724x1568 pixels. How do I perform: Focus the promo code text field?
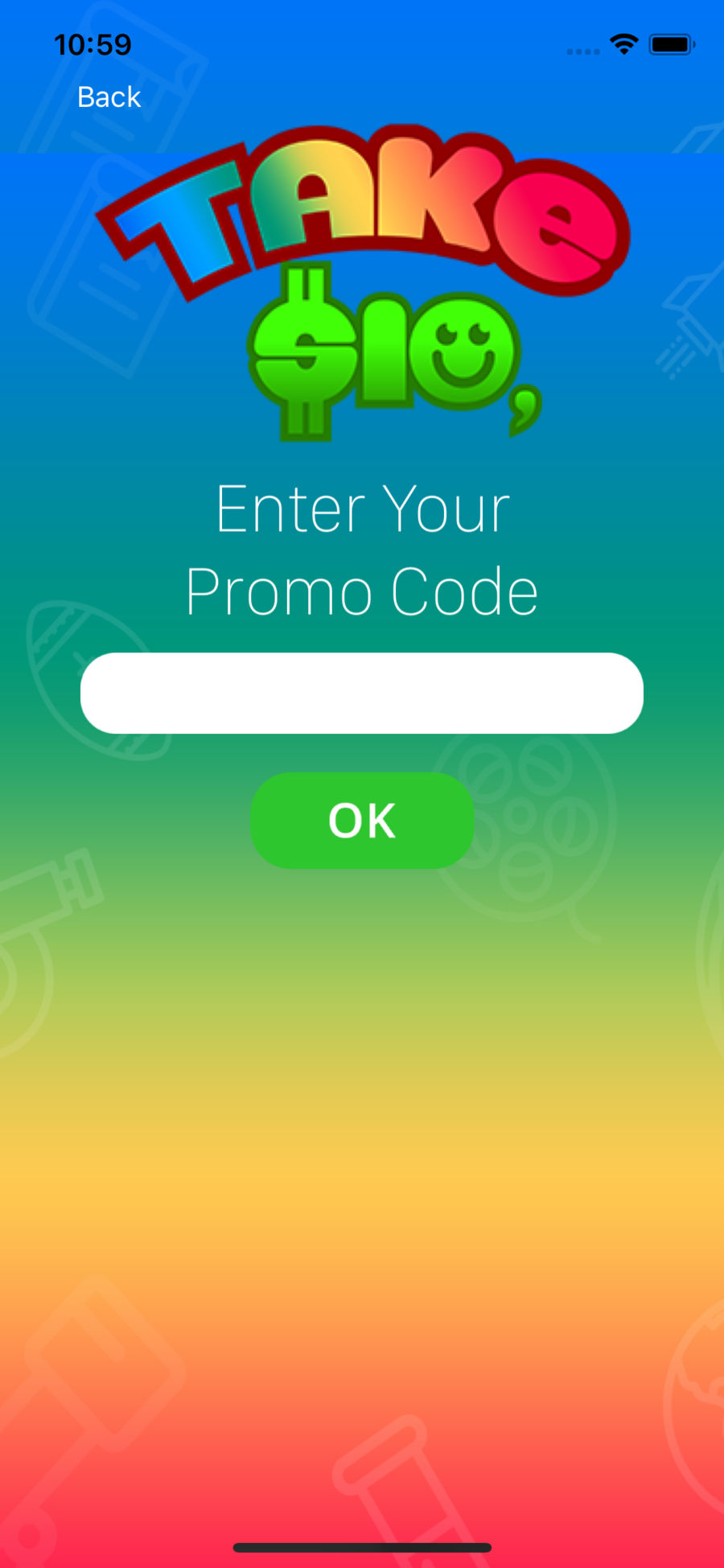[x=362, y=693]
